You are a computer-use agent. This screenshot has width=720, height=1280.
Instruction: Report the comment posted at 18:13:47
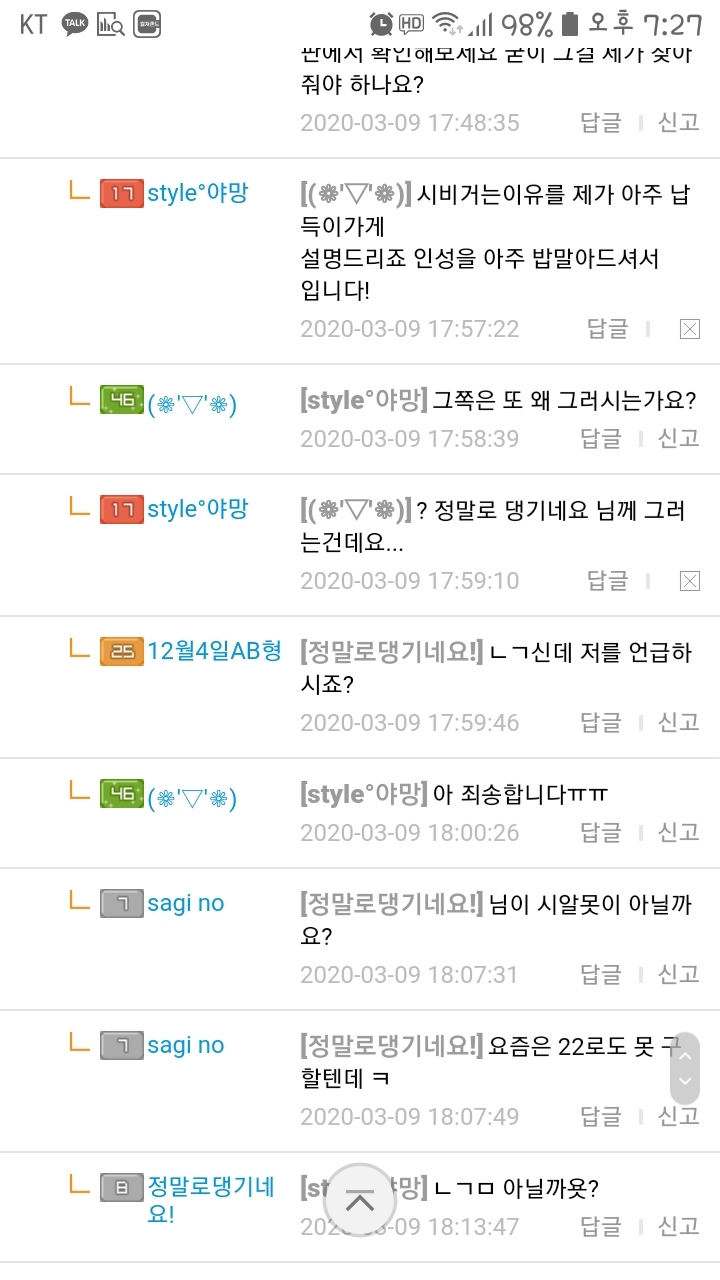pyautogui.click(x=679, y=1226)
